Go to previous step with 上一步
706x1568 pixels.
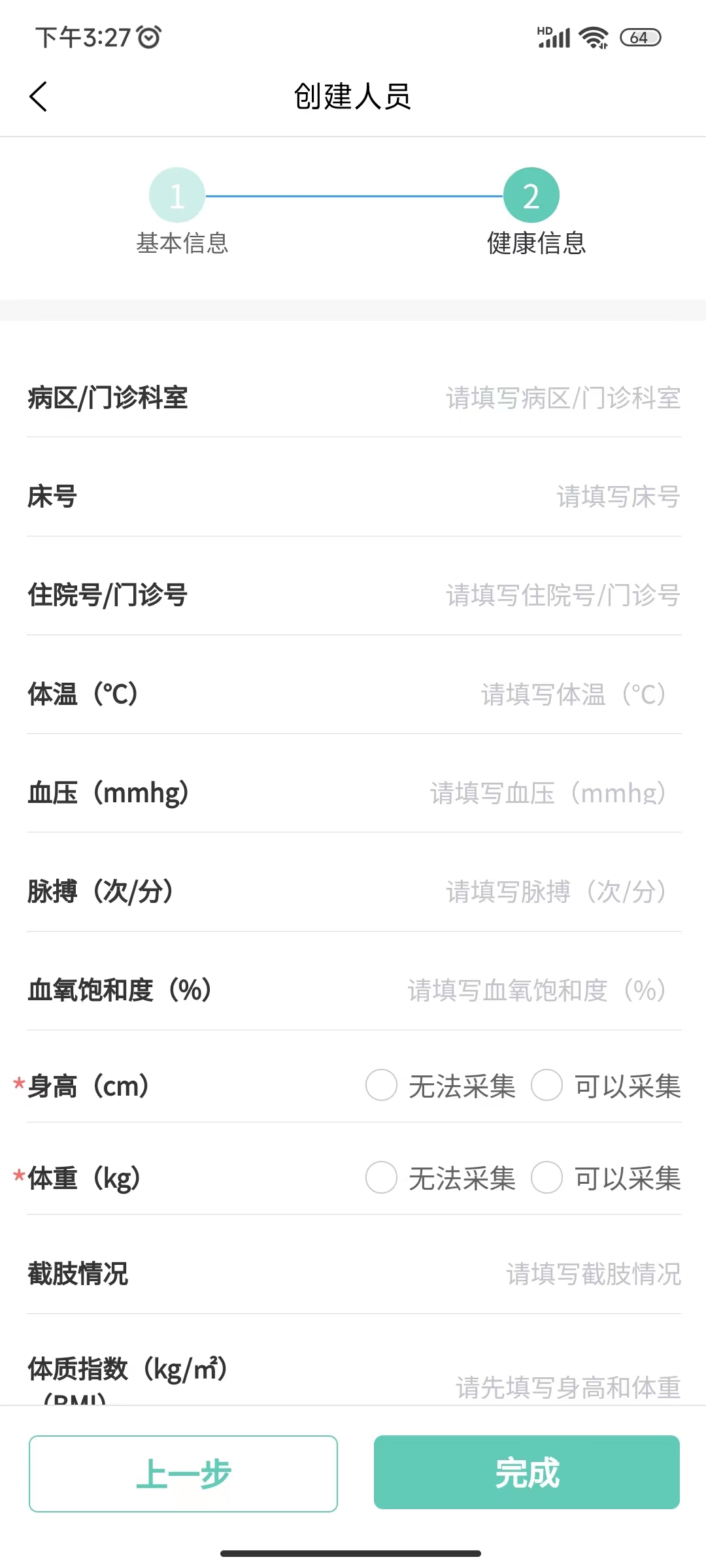[183, 1473]
